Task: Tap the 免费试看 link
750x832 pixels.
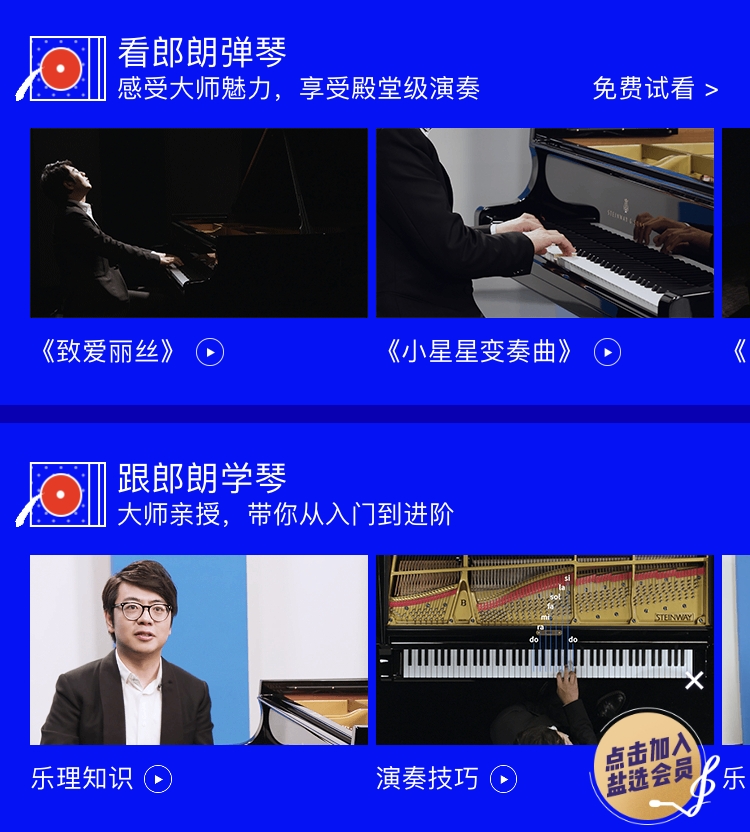Action: pos(655,89)
